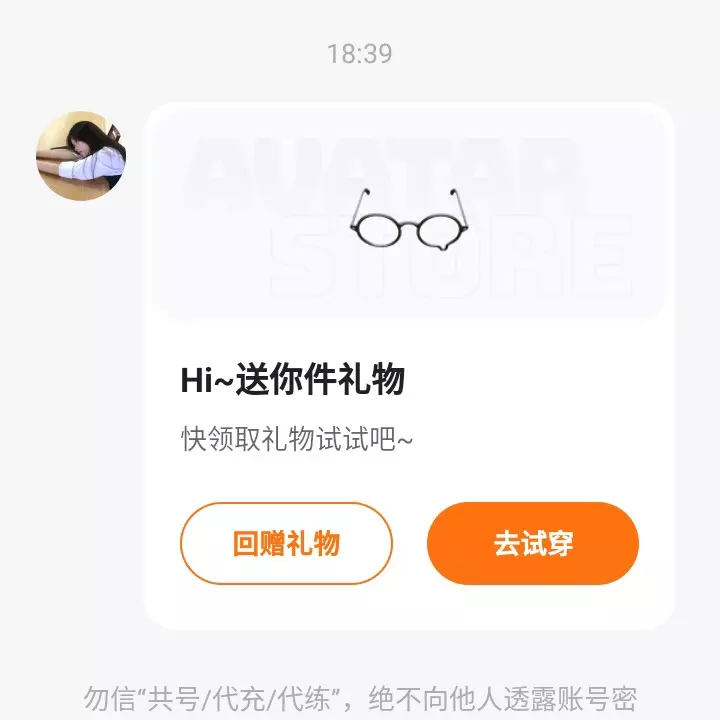
Task: Tap 去试穿 to try on the gift
Action: click(x=532, y=543)
